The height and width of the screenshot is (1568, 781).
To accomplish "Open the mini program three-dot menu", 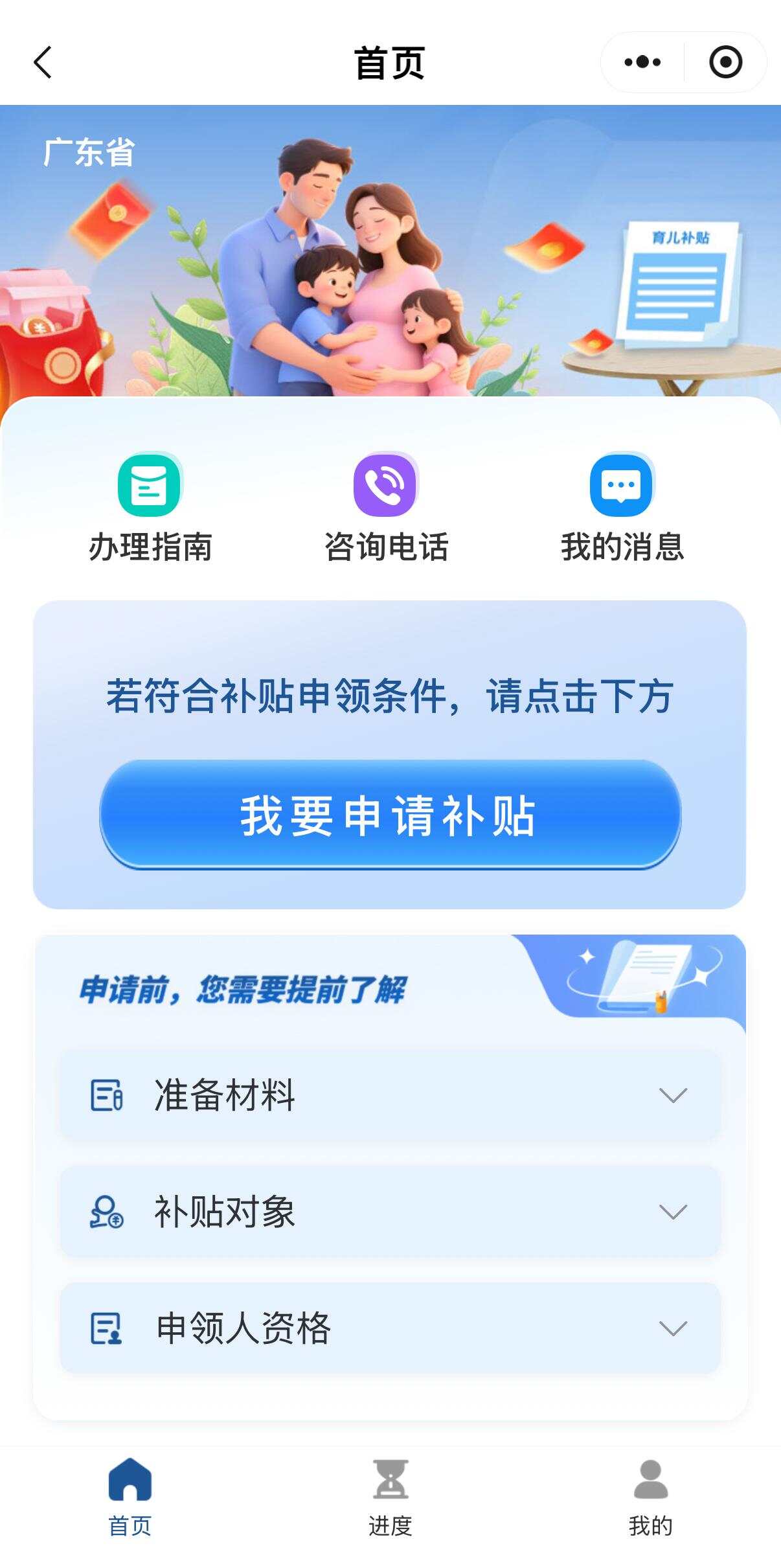I will coord(642,62).
